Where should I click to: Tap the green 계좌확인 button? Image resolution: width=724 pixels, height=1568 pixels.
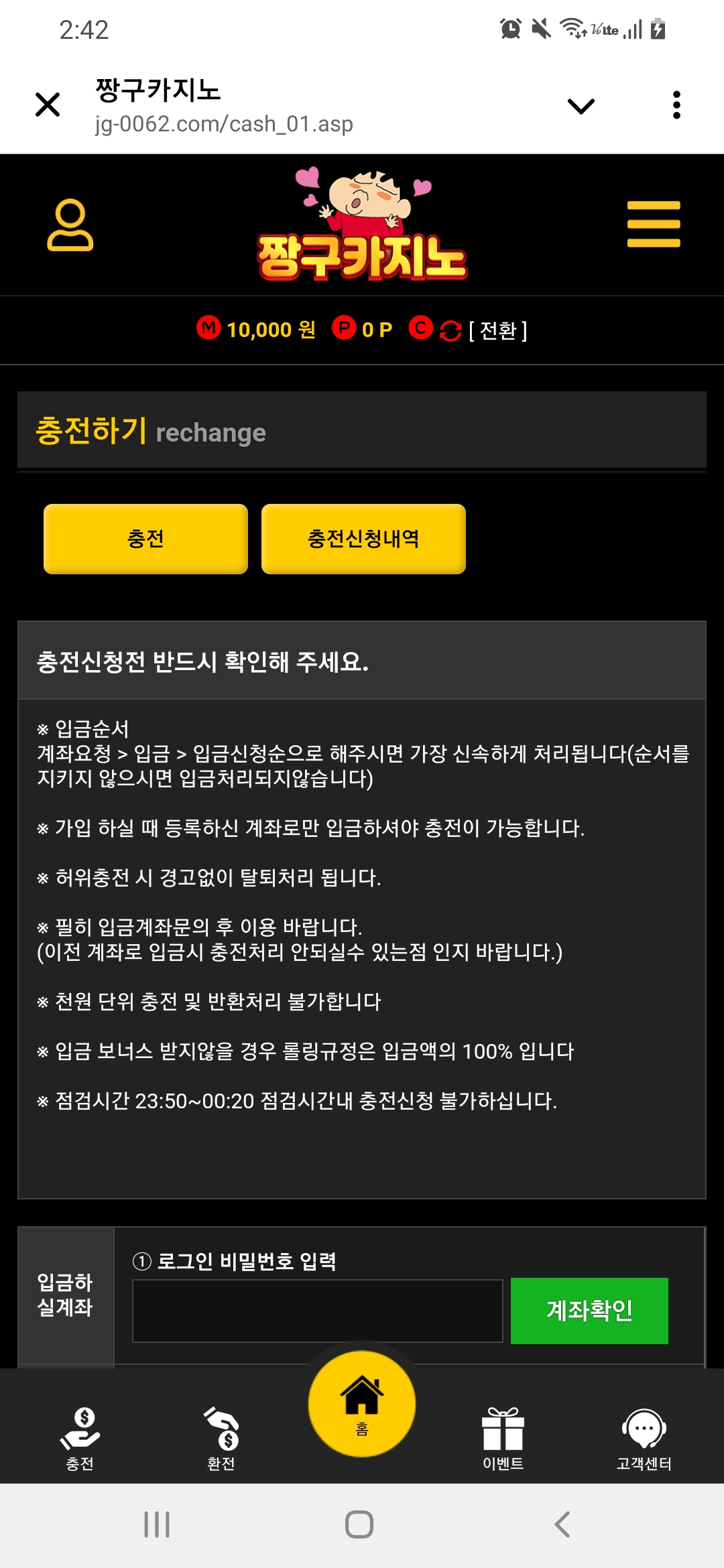(x=589, y=1311)
